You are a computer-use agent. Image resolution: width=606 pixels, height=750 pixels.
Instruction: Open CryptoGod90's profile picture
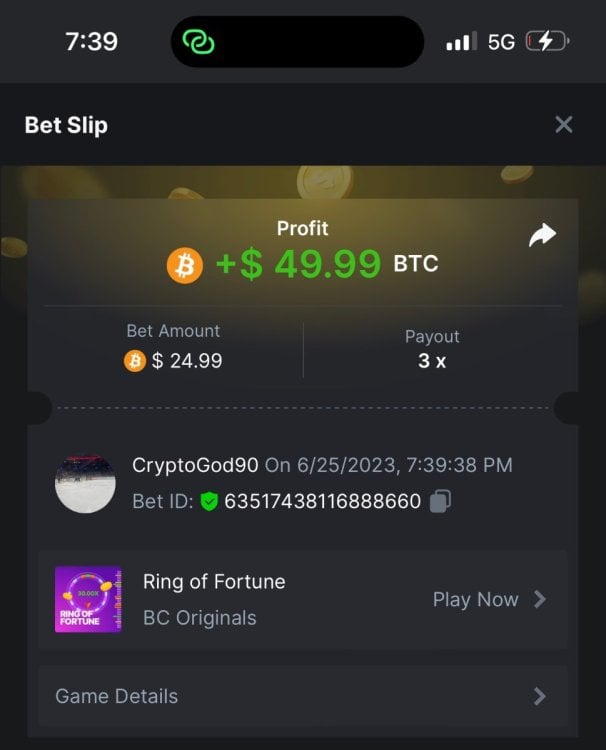point(85,483)
